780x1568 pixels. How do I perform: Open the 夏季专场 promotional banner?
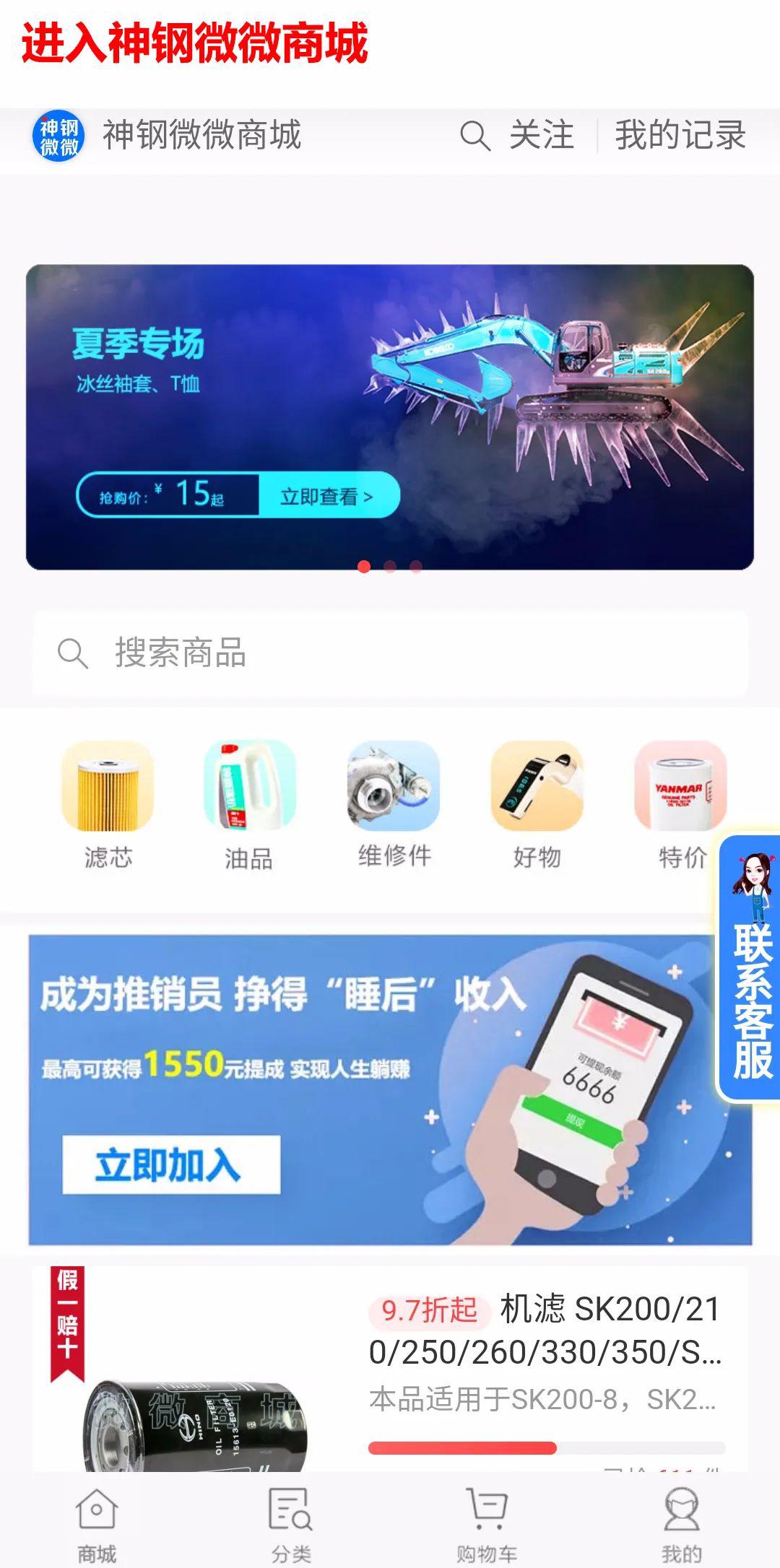tap(390, 417)
